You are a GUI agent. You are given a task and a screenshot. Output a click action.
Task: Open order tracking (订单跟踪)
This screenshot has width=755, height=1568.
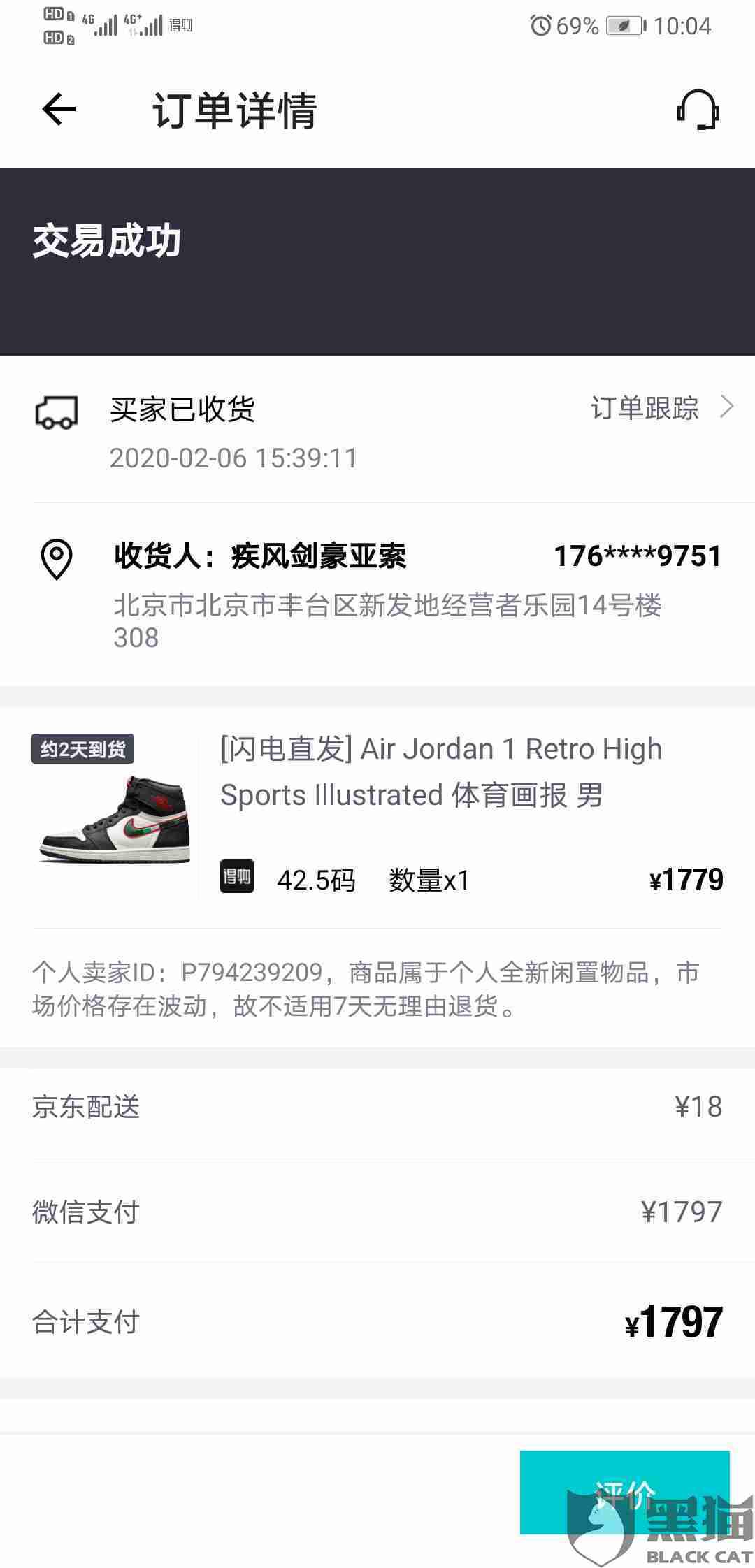tap(661, 408)
